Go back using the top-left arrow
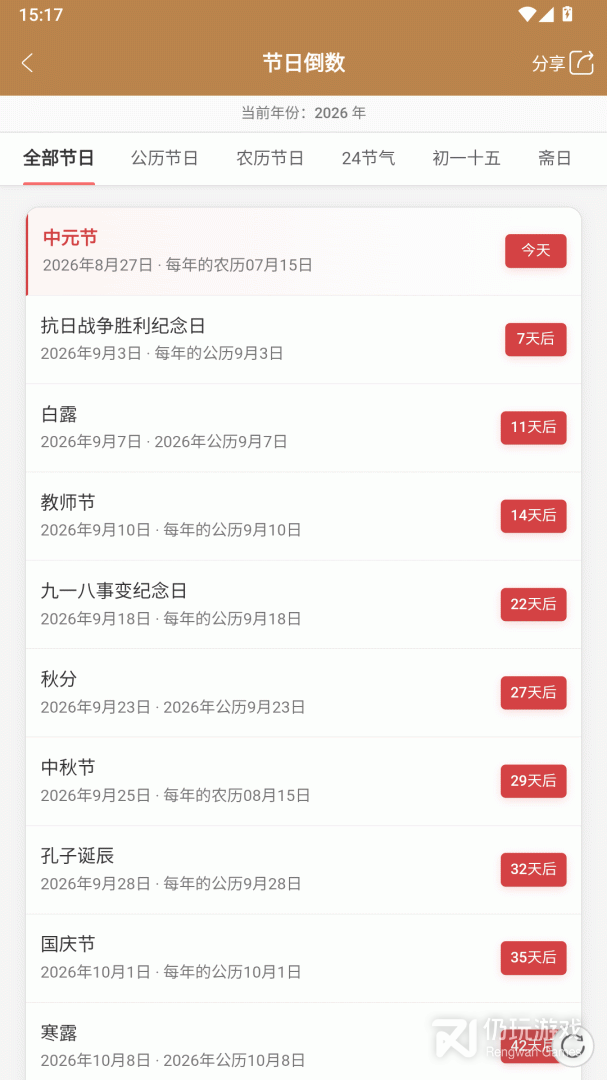 (x=28, y=63)
